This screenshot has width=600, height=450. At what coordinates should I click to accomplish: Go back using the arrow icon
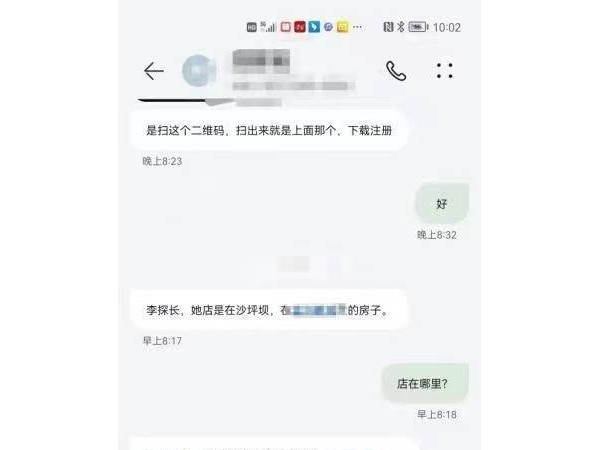153,71
